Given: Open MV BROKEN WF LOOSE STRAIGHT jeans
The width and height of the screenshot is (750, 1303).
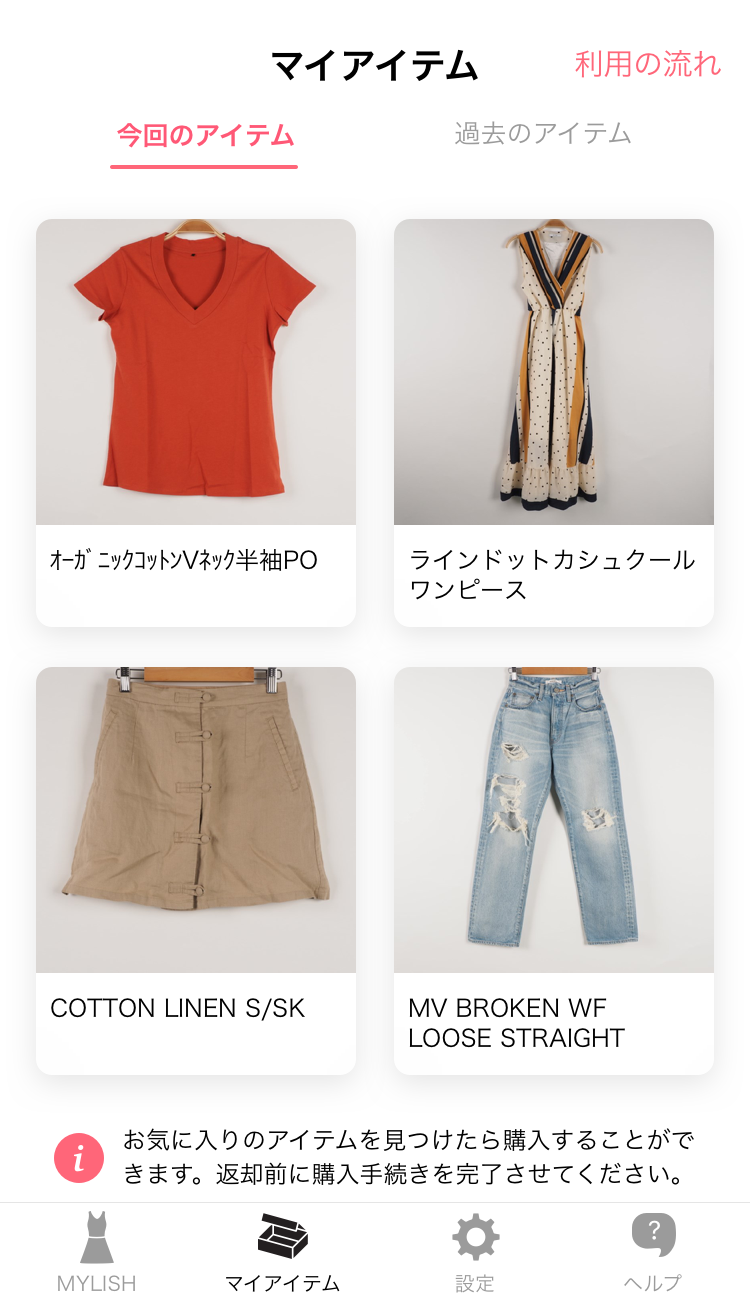Looking at the screenshot, I should 554,871.
